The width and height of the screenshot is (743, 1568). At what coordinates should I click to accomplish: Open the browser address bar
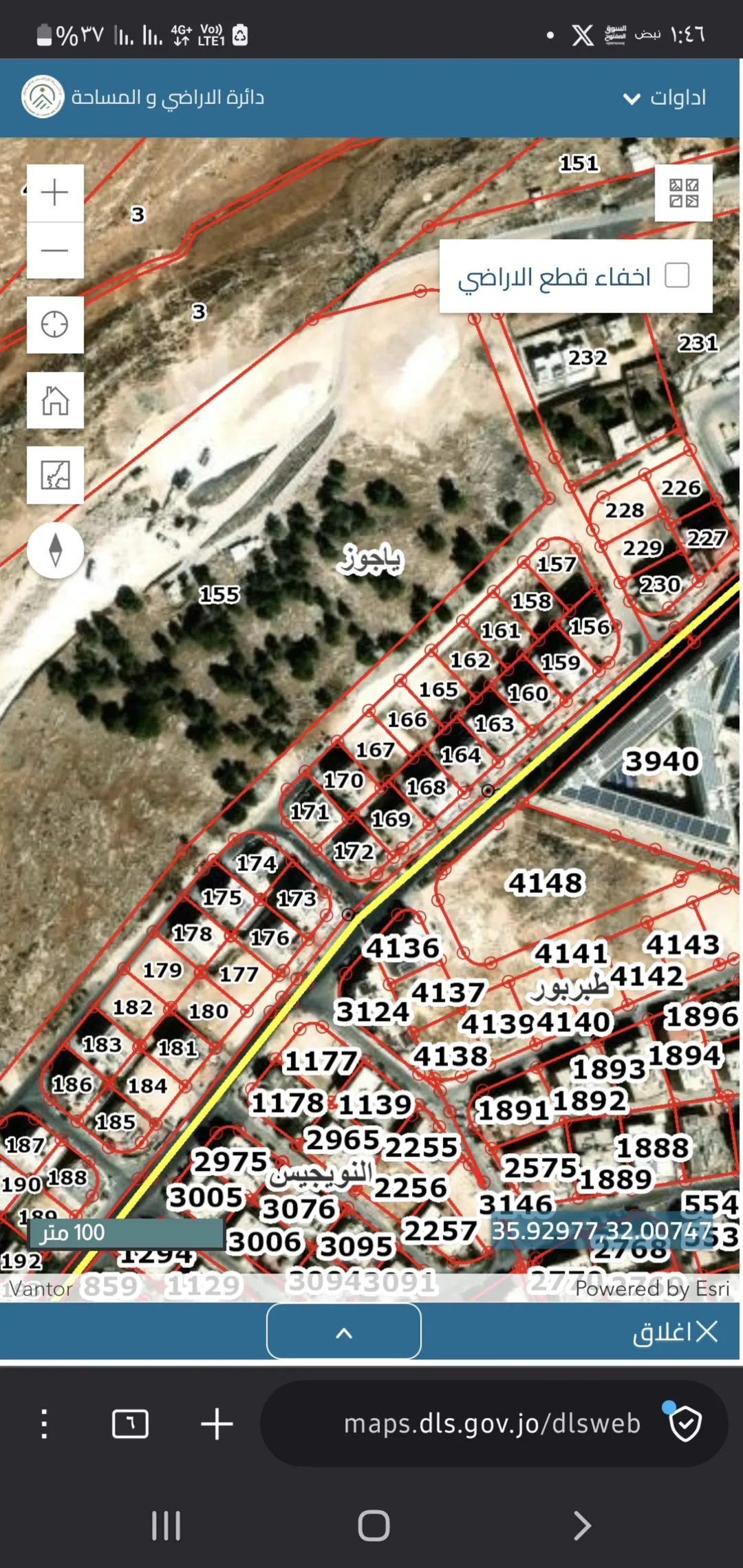pos(494,1424)
